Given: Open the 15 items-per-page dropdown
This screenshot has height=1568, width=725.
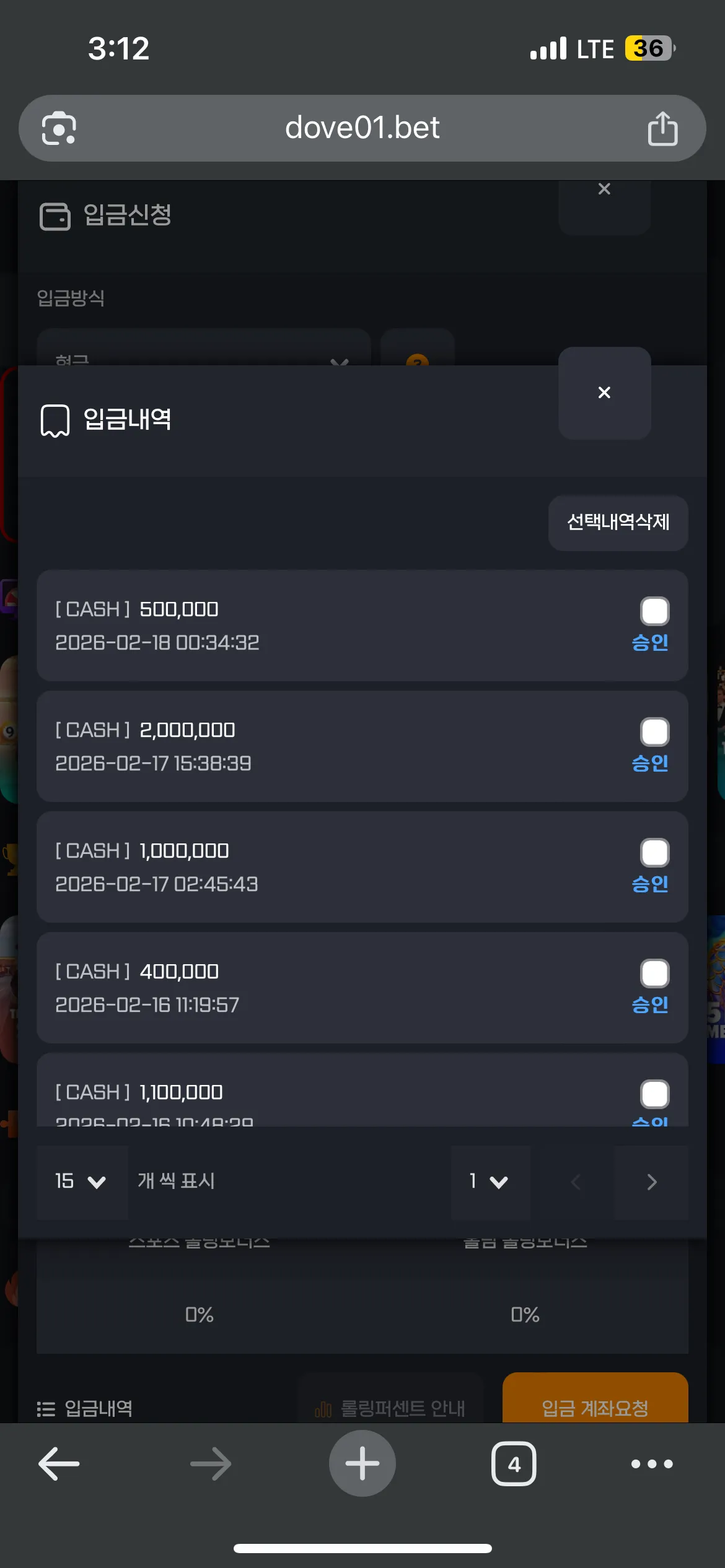Looking at the screenshot, I should pos(82,1182).
